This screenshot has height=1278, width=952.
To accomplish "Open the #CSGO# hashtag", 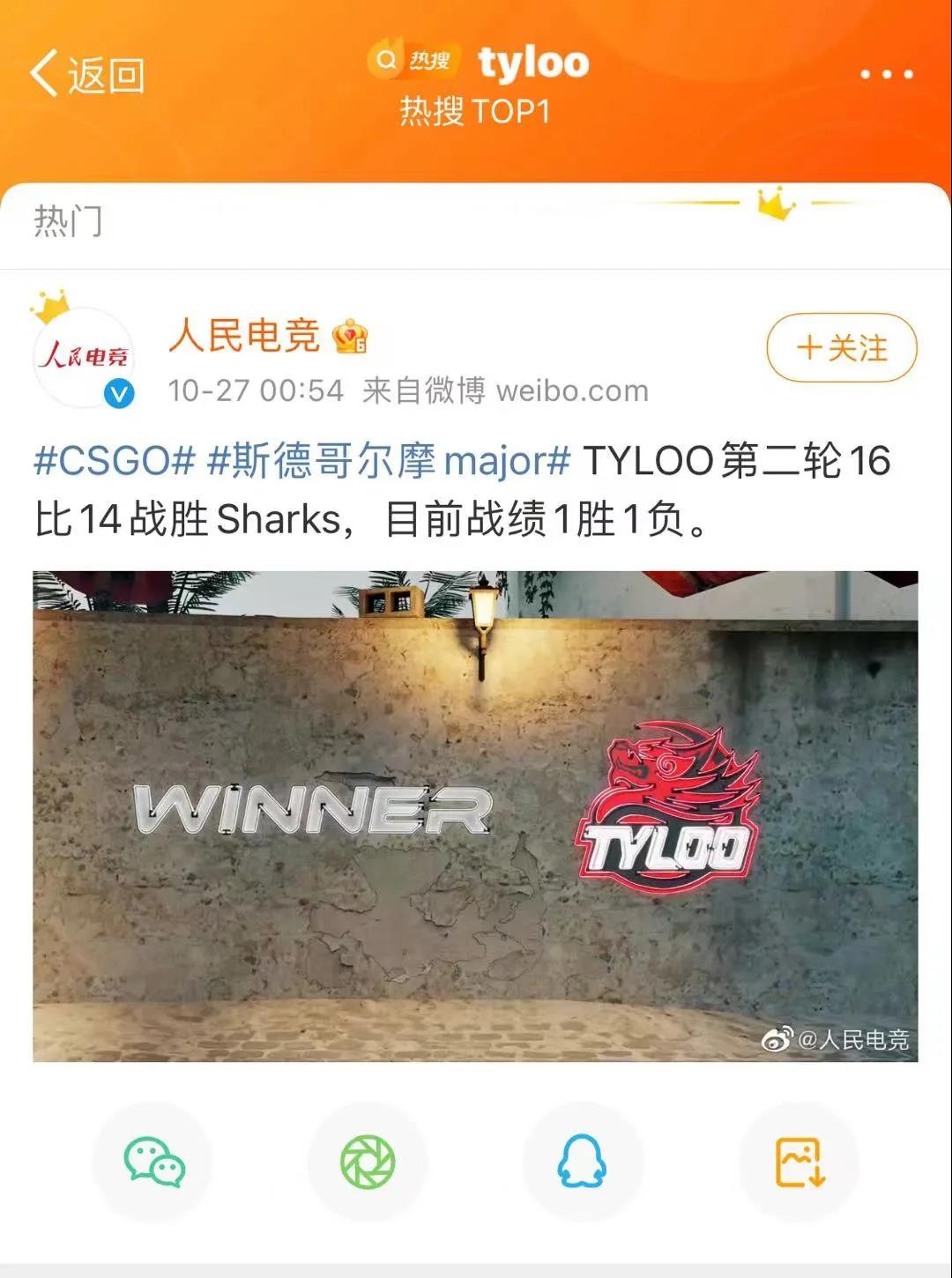I will click(x=114, y=461).
